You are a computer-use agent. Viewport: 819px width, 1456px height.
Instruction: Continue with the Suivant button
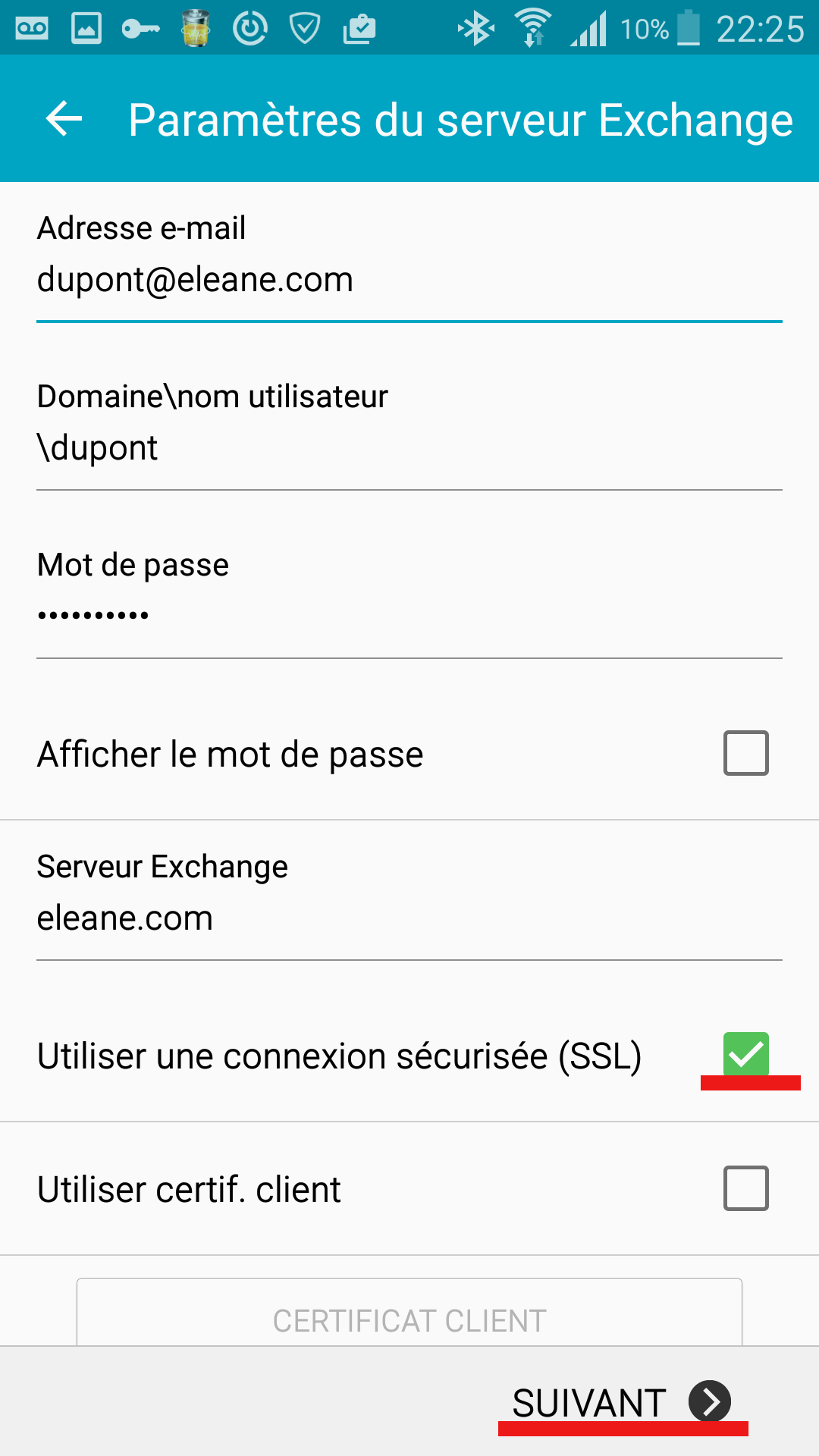pyautogui.click(x=622, y=1401)
